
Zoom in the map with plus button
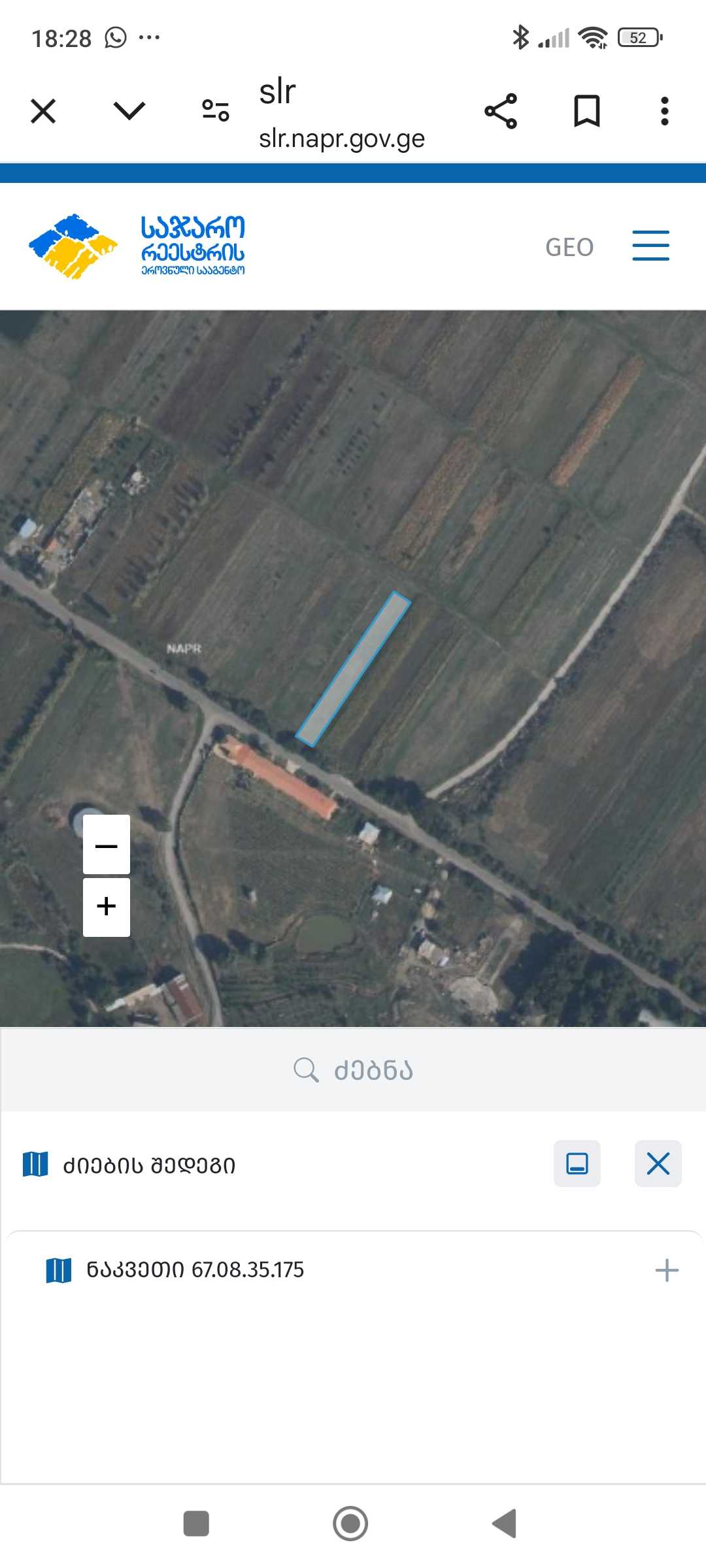[x=107, y=907]
